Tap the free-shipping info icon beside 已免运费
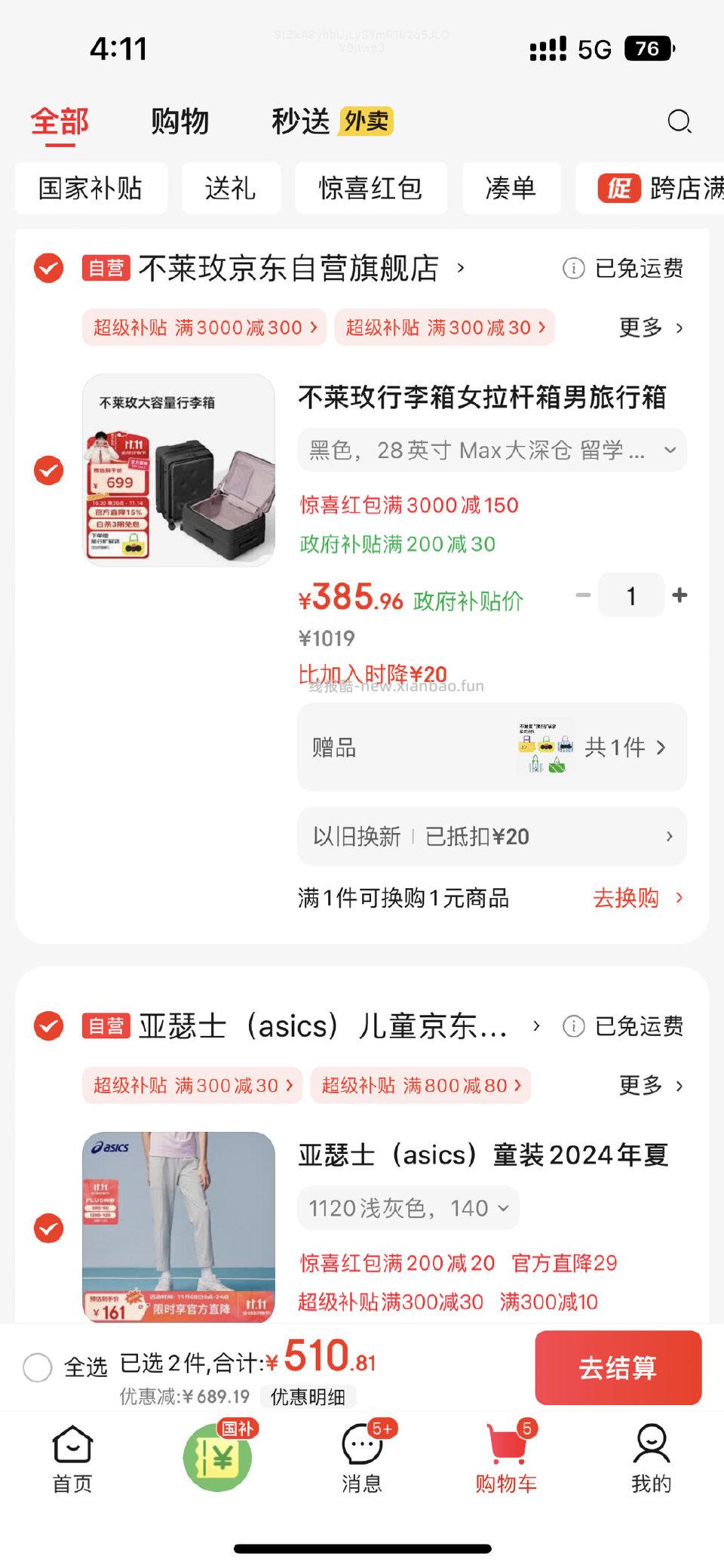The image size is (724, 1568). [573, 269]
